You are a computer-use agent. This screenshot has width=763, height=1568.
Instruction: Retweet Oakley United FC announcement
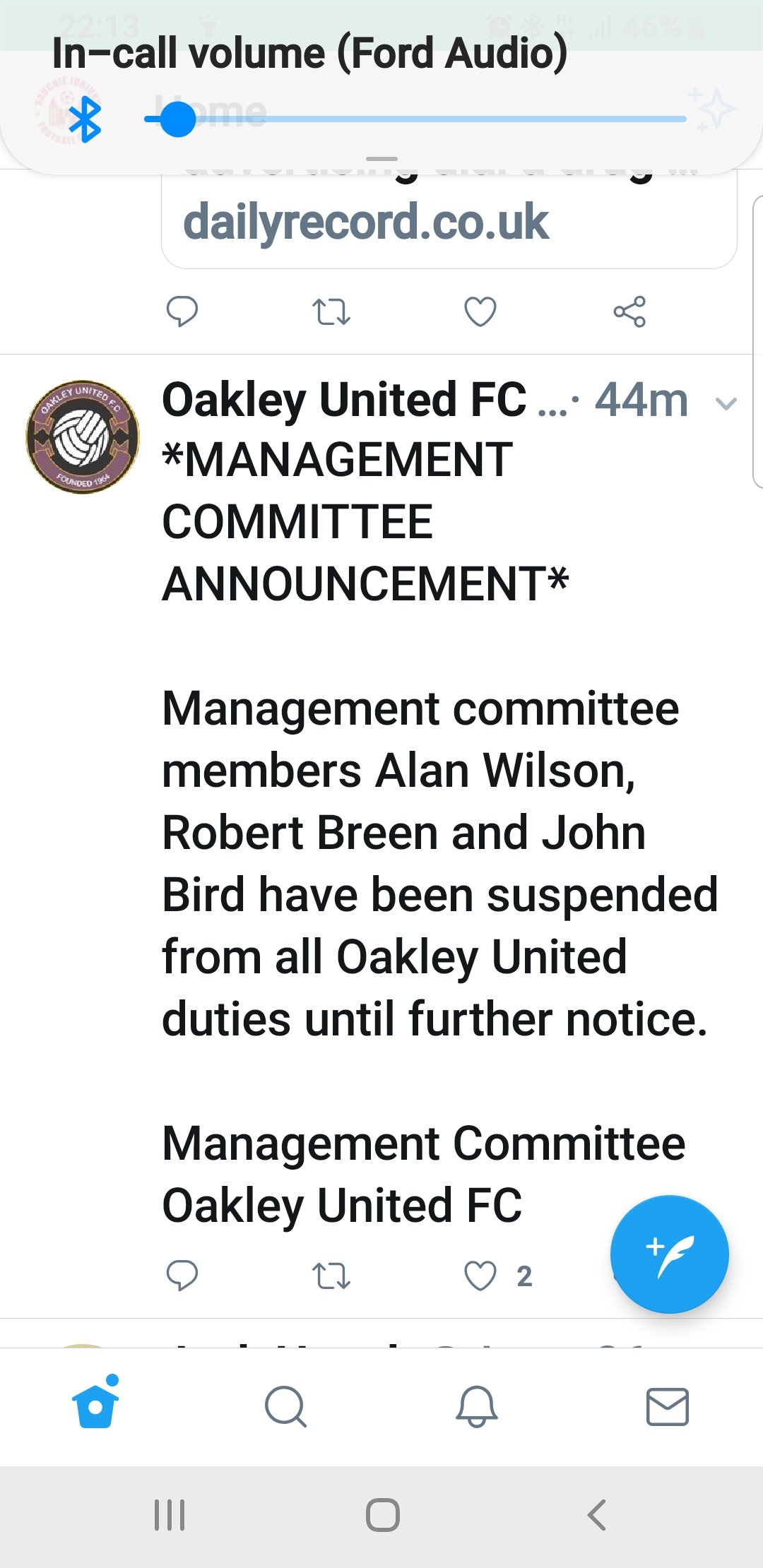click(x=331, y=1276)
